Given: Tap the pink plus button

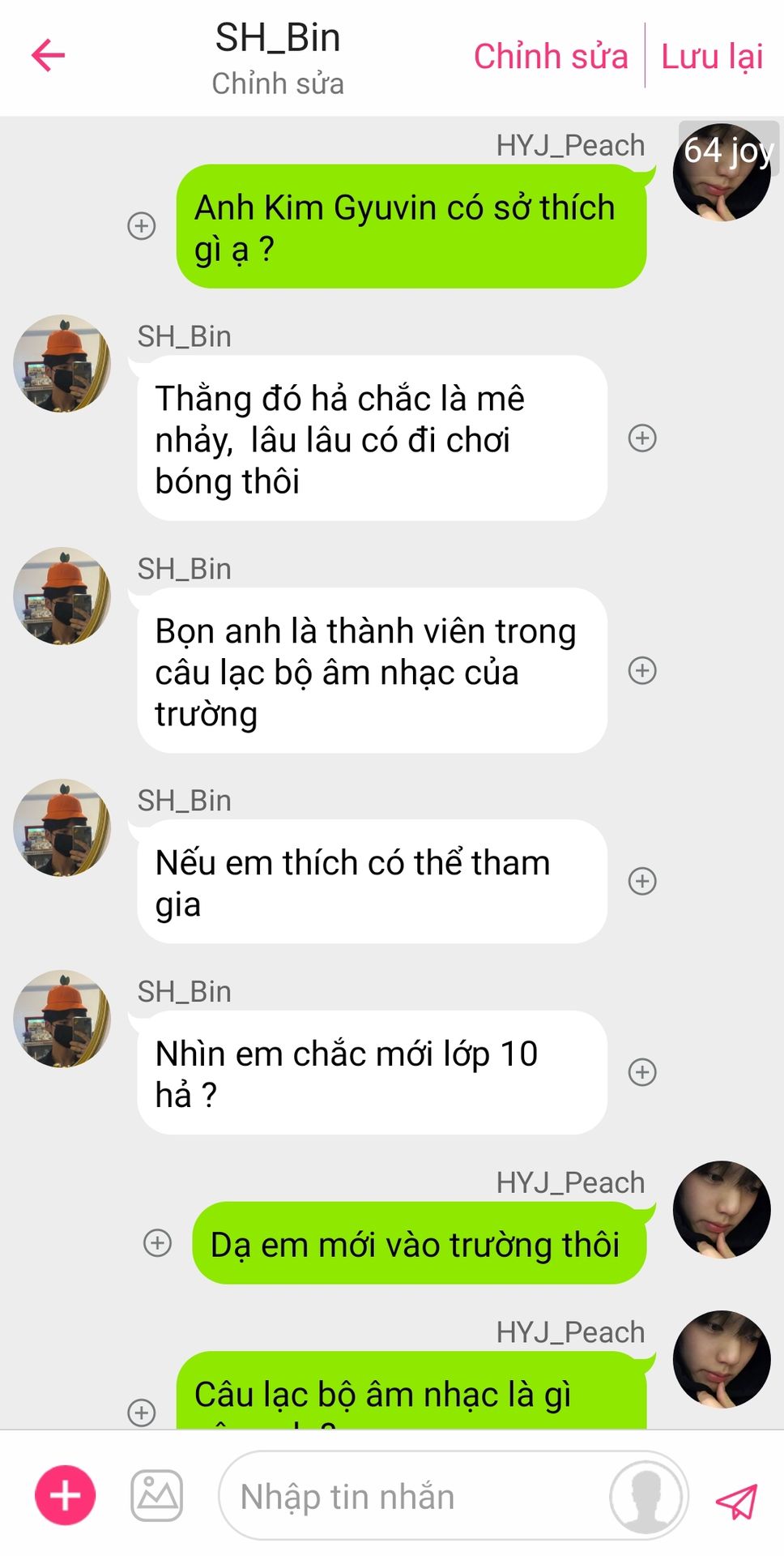Looking at the screenshot, I should click(66, 1495).
